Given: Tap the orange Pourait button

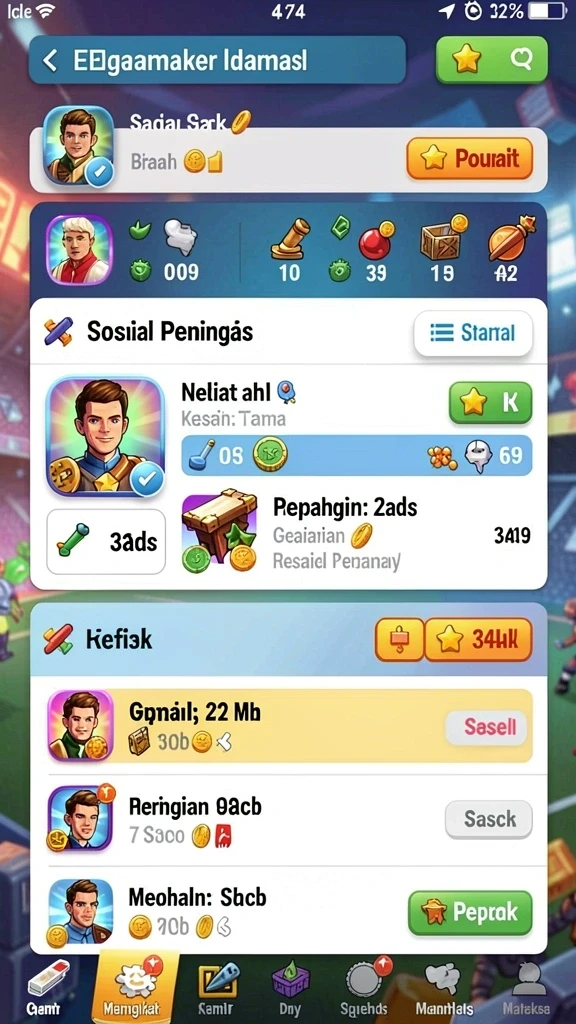Looking at the screenshot, I should point(470,158).
